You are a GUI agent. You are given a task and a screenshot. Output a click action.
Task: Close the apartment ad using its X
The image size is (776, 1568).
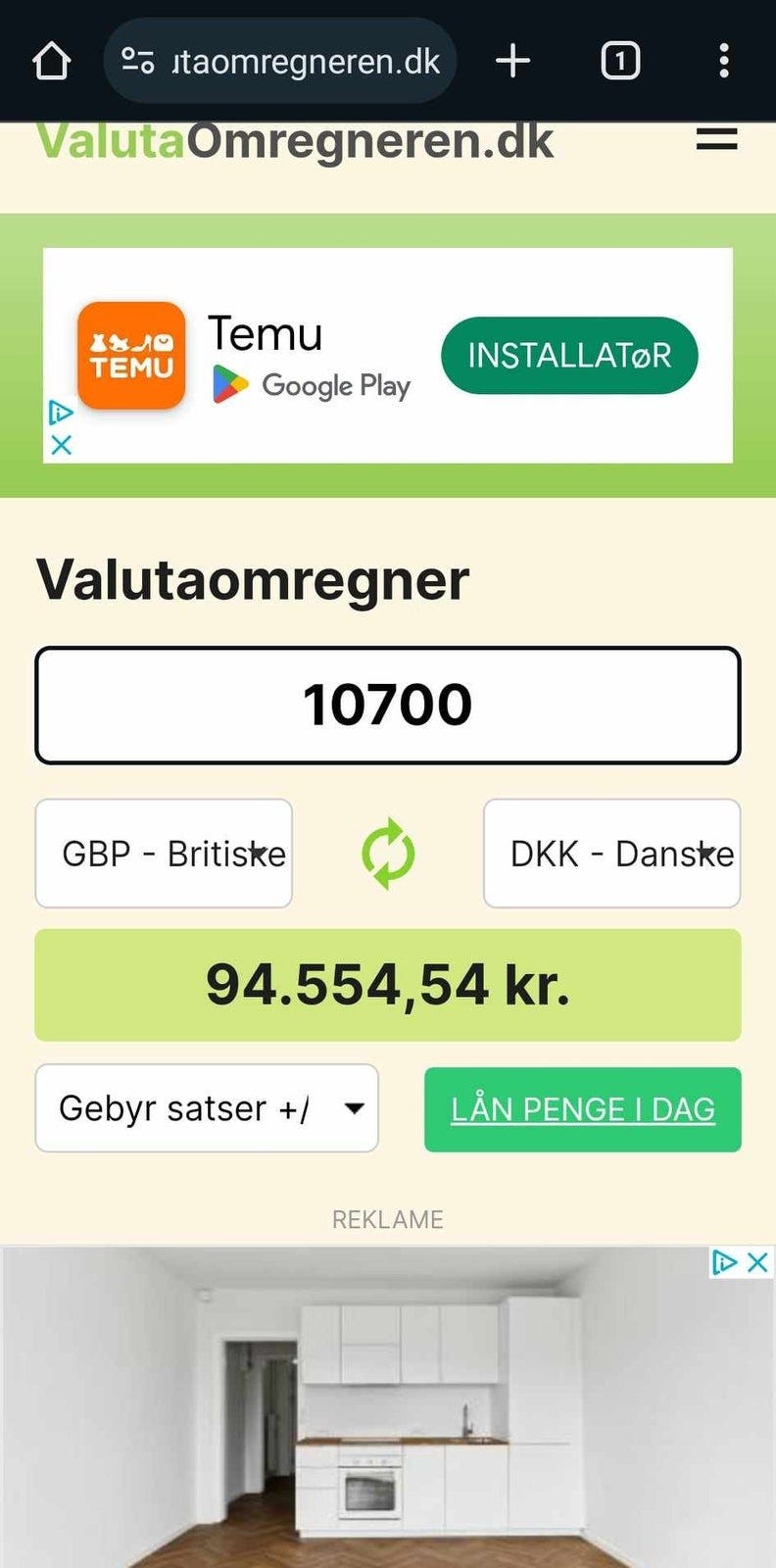759,1263
